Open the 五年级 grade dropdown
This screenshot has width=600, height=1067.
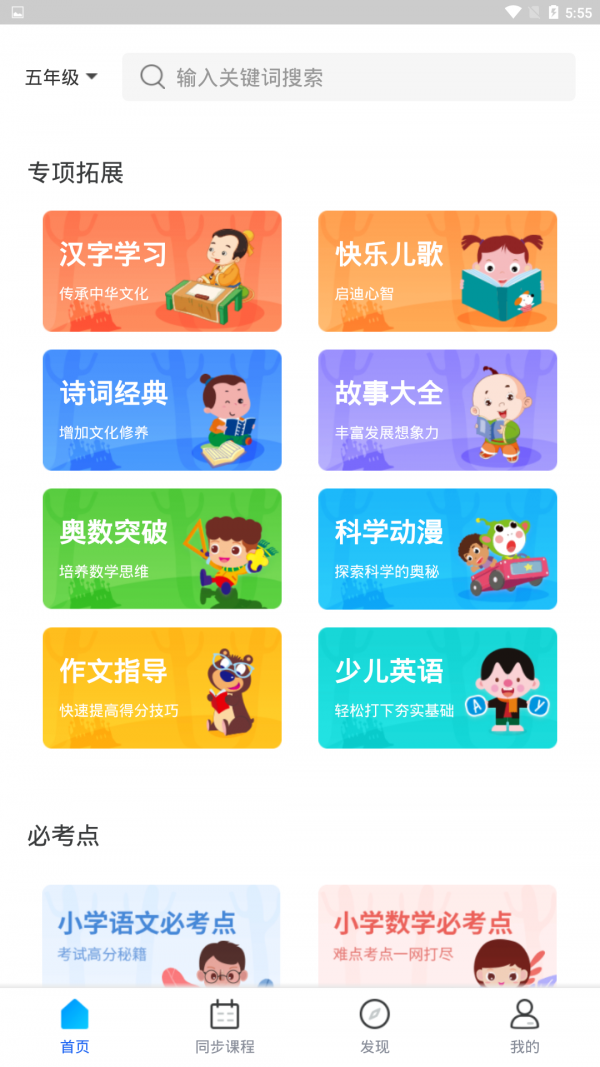coord(61,77)
